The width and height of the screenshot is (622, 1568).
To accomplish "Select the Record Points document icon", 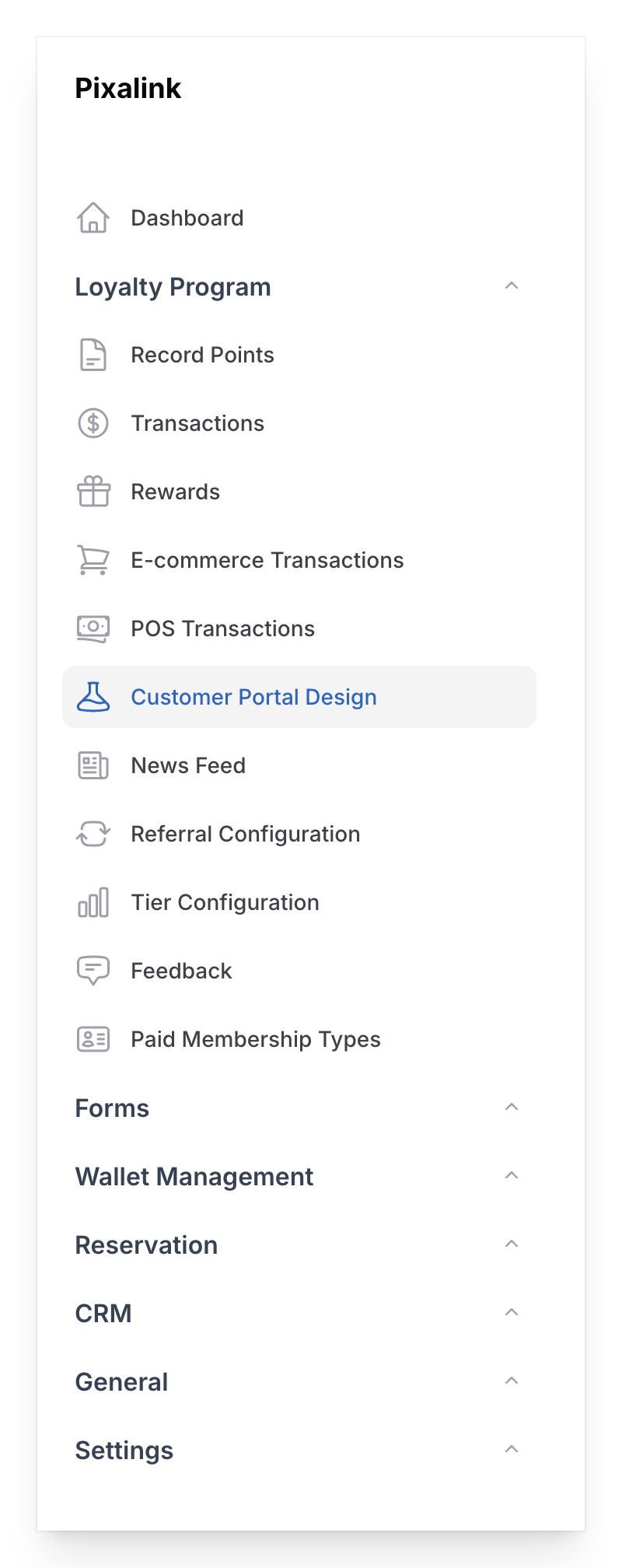I will [x=93, y=355].
